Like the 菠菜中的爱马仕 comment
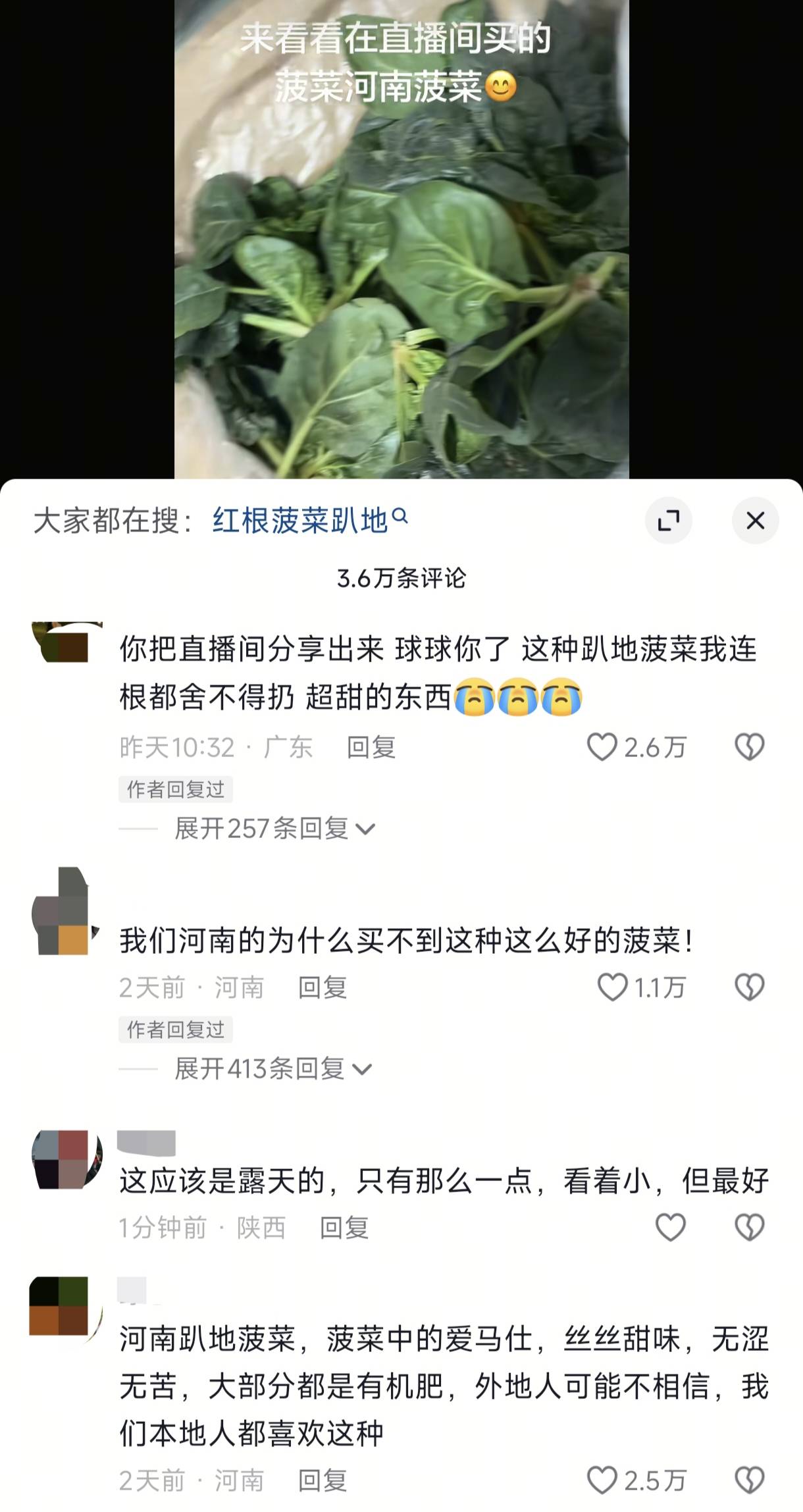The width and height of the screenshot is (803, 1512). tap(602, 1480)
